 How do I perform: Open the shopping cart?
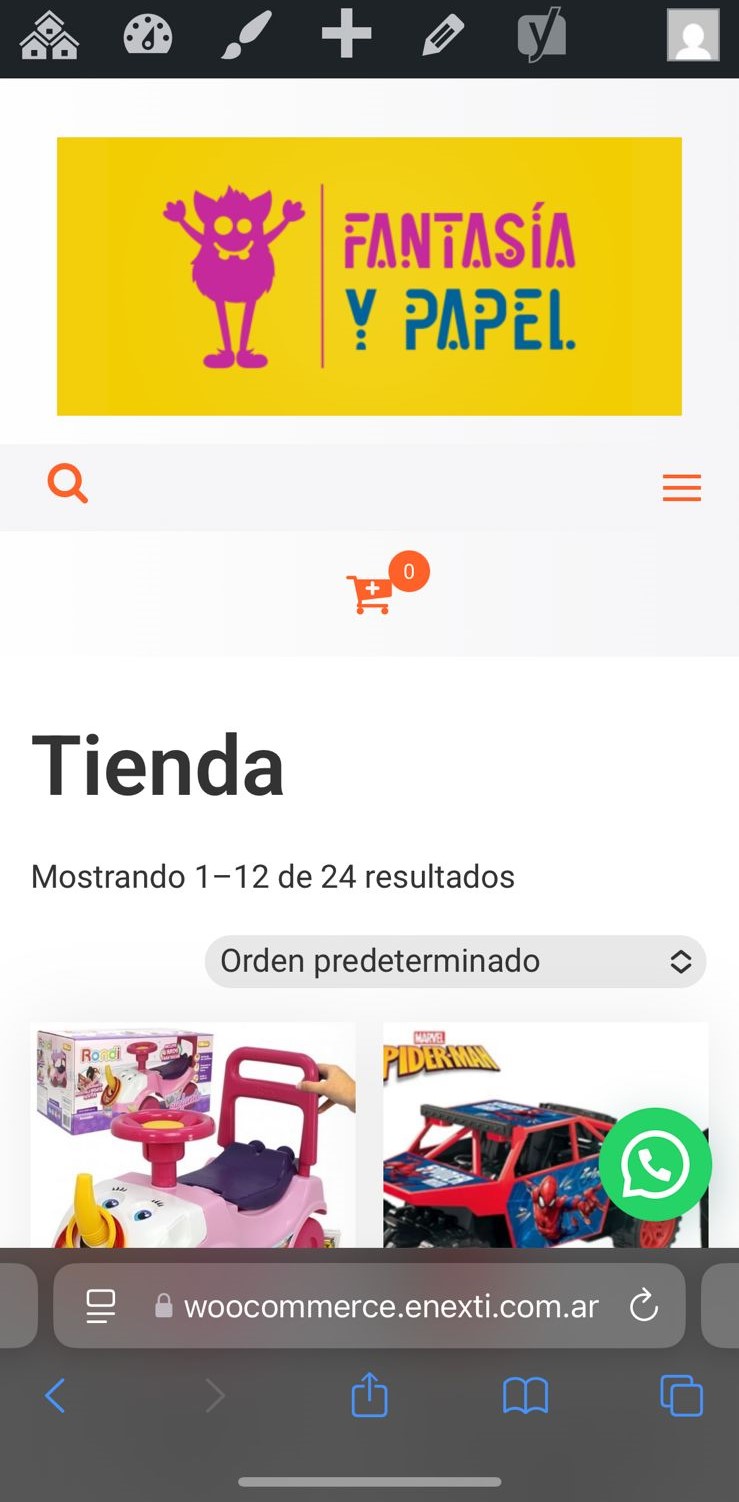[370, 594]
